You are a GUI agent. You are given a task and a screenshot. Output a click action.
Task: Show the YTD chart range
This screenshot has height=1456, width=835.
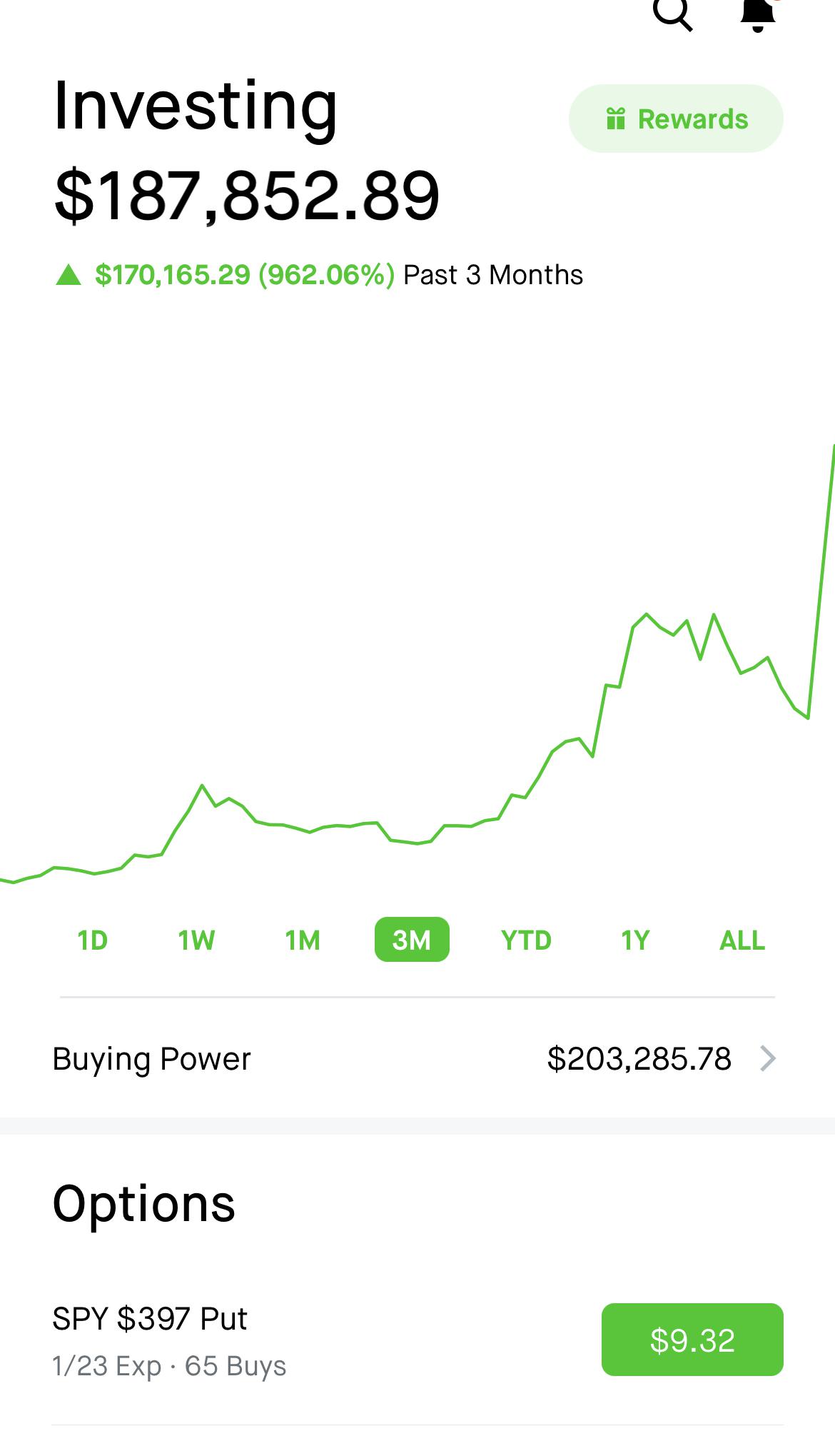[526, 940]
